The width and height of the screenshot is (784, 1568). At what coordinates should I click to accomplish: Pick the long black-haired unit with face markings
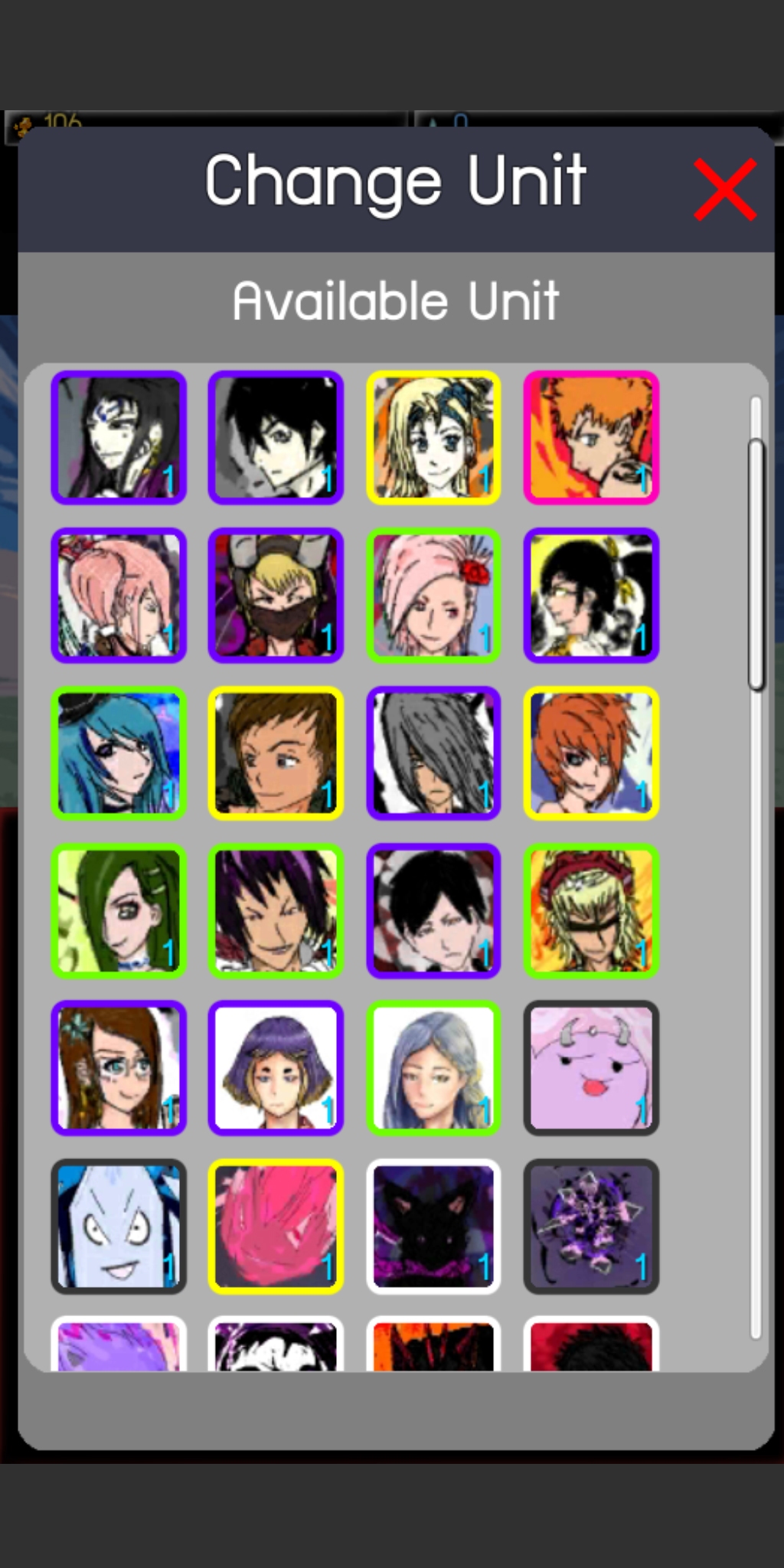pos(119,437)
